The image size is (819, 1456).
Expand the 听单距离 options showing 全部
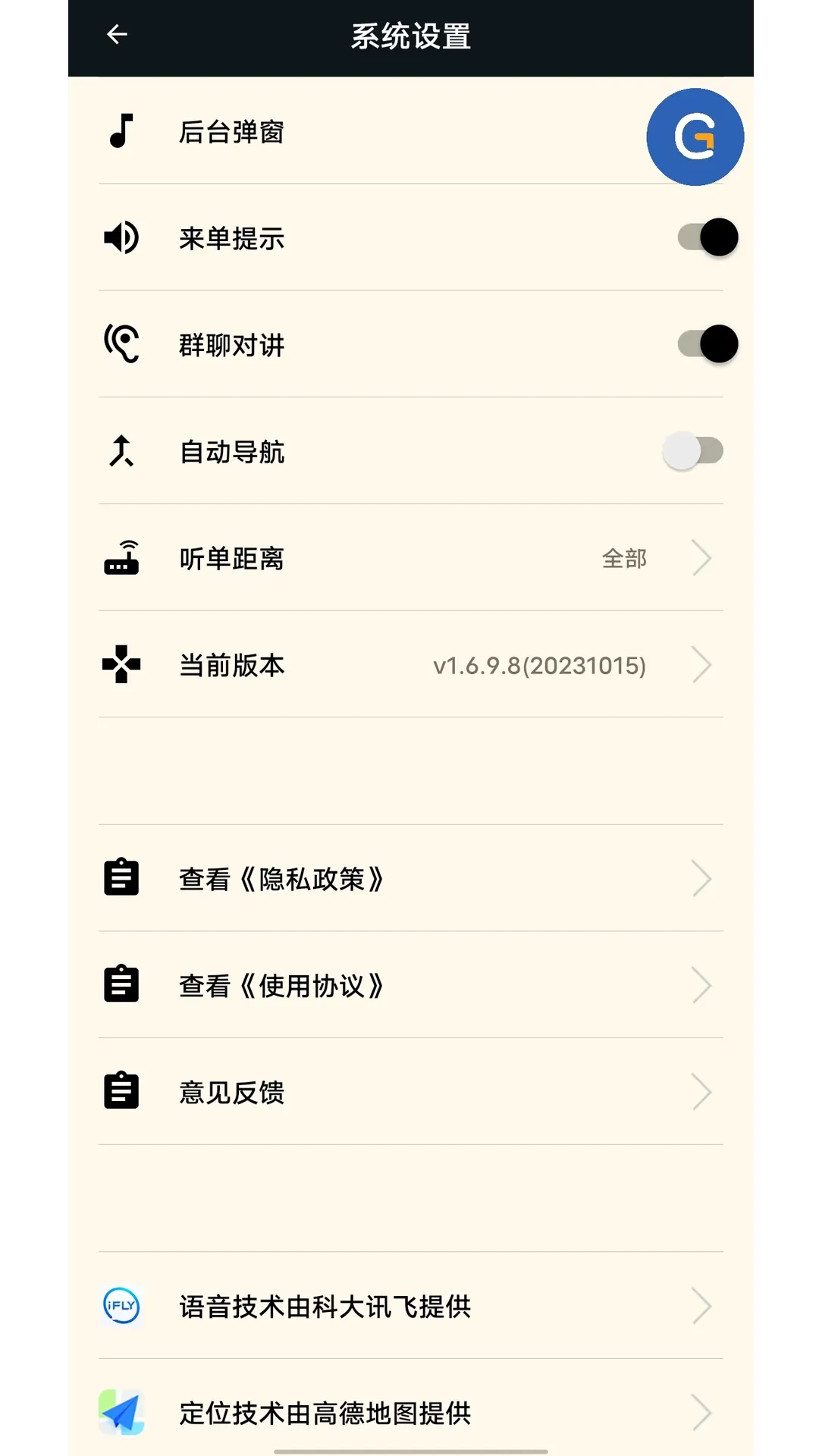(x=701, y=559)
